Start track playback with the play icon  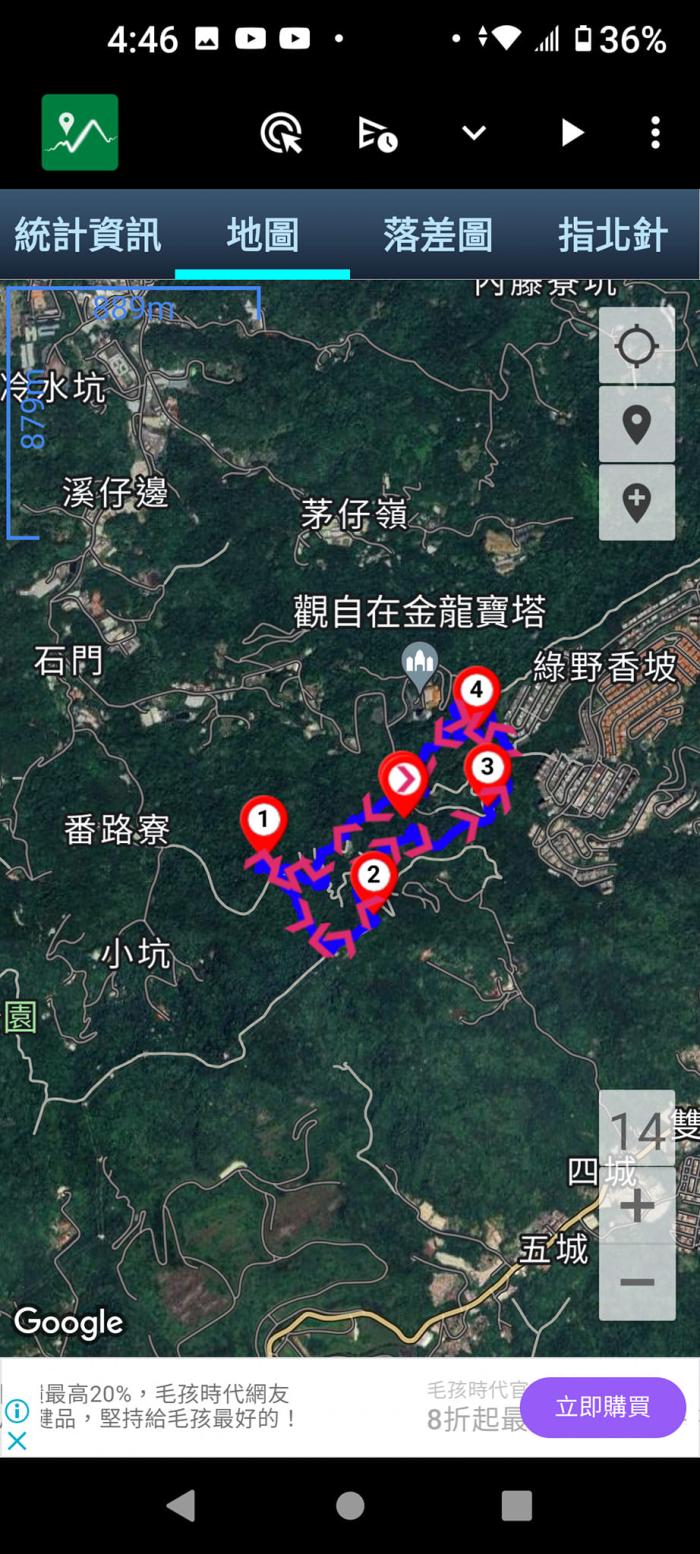click(571, 133)
